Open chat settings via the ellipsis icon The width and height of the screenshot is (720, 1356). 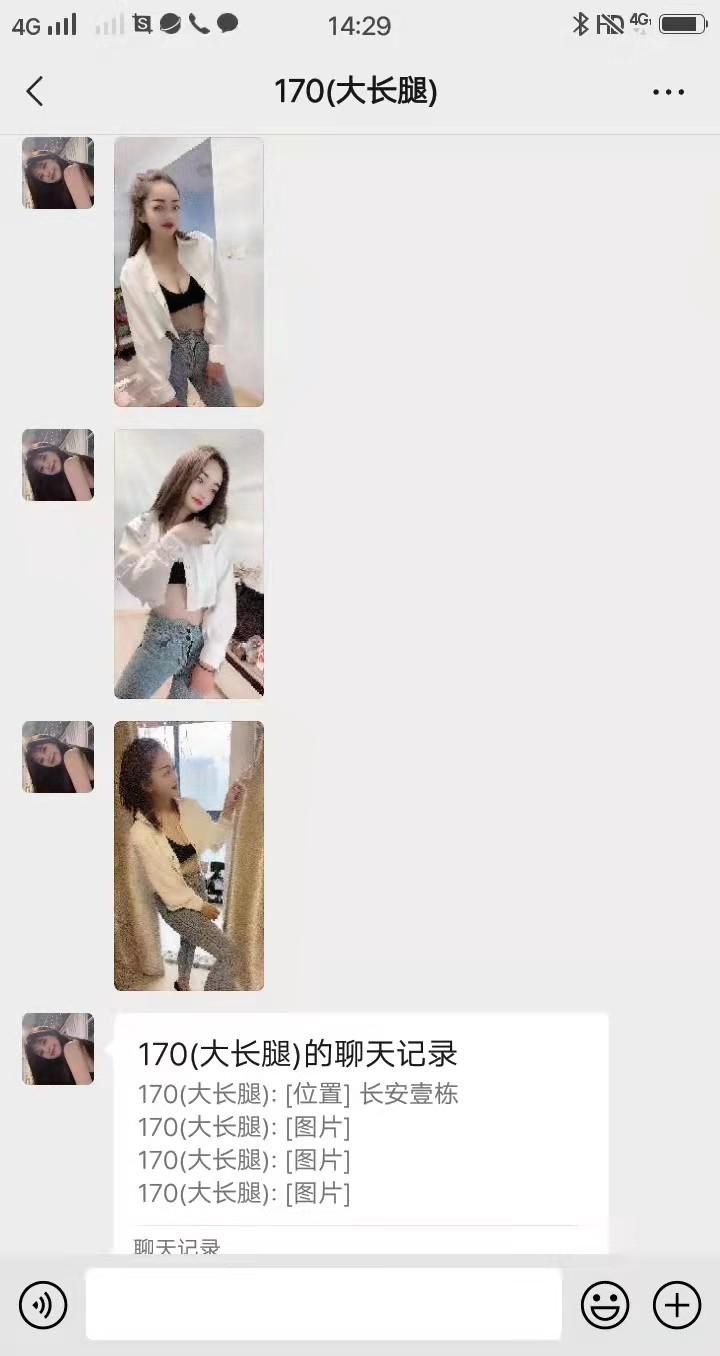point(667,91)
